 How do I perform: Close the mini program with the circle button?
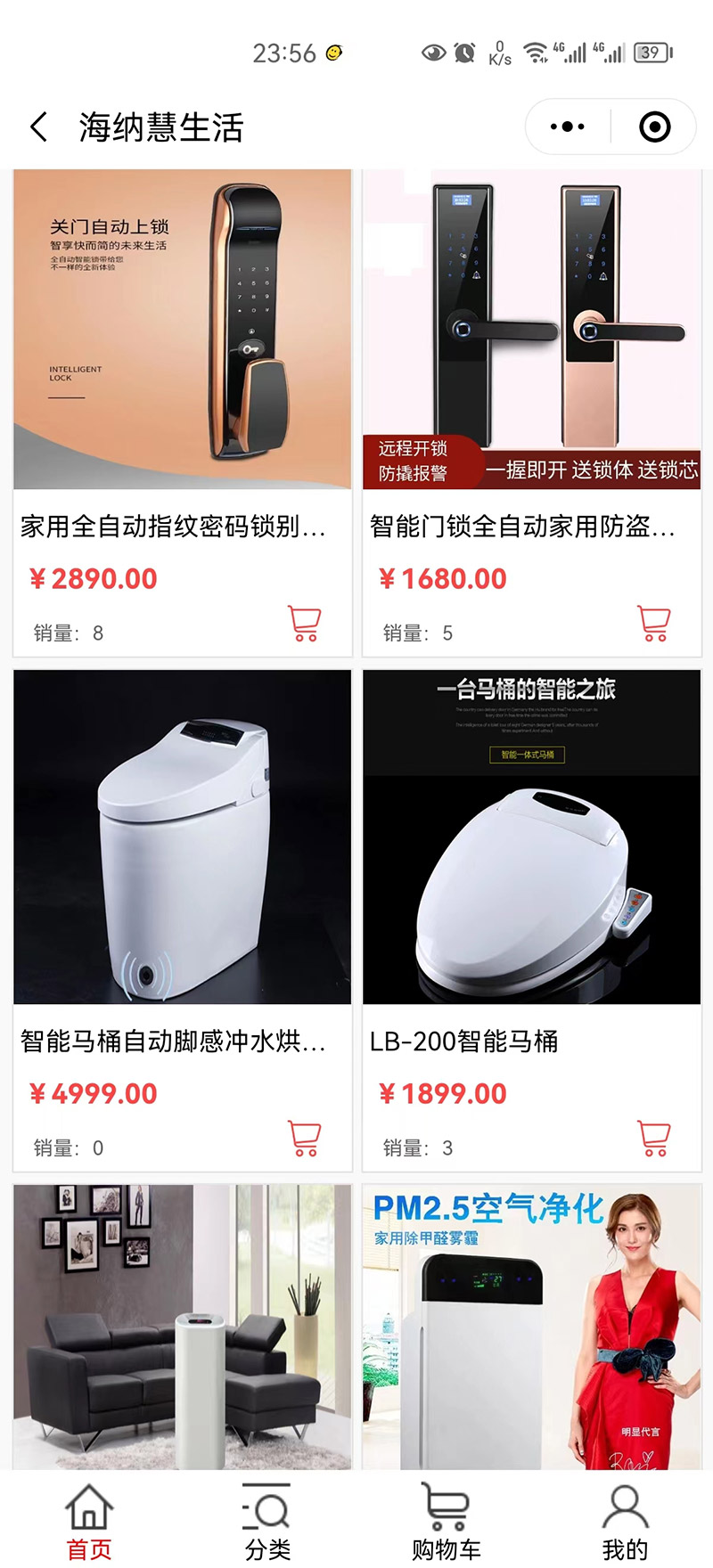[654, 127]
